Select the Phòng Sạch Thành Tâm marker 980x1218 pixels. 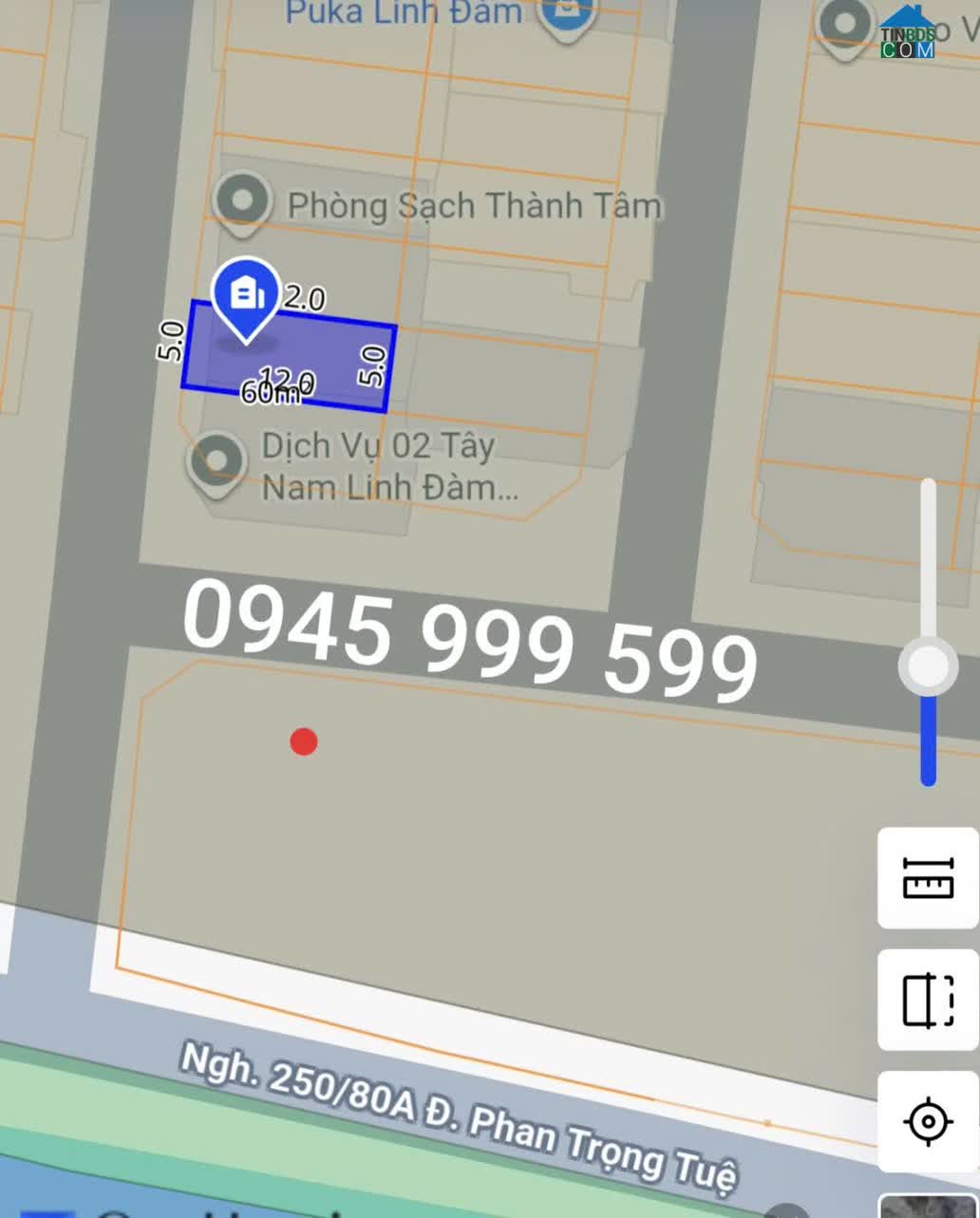click(243, 201)
